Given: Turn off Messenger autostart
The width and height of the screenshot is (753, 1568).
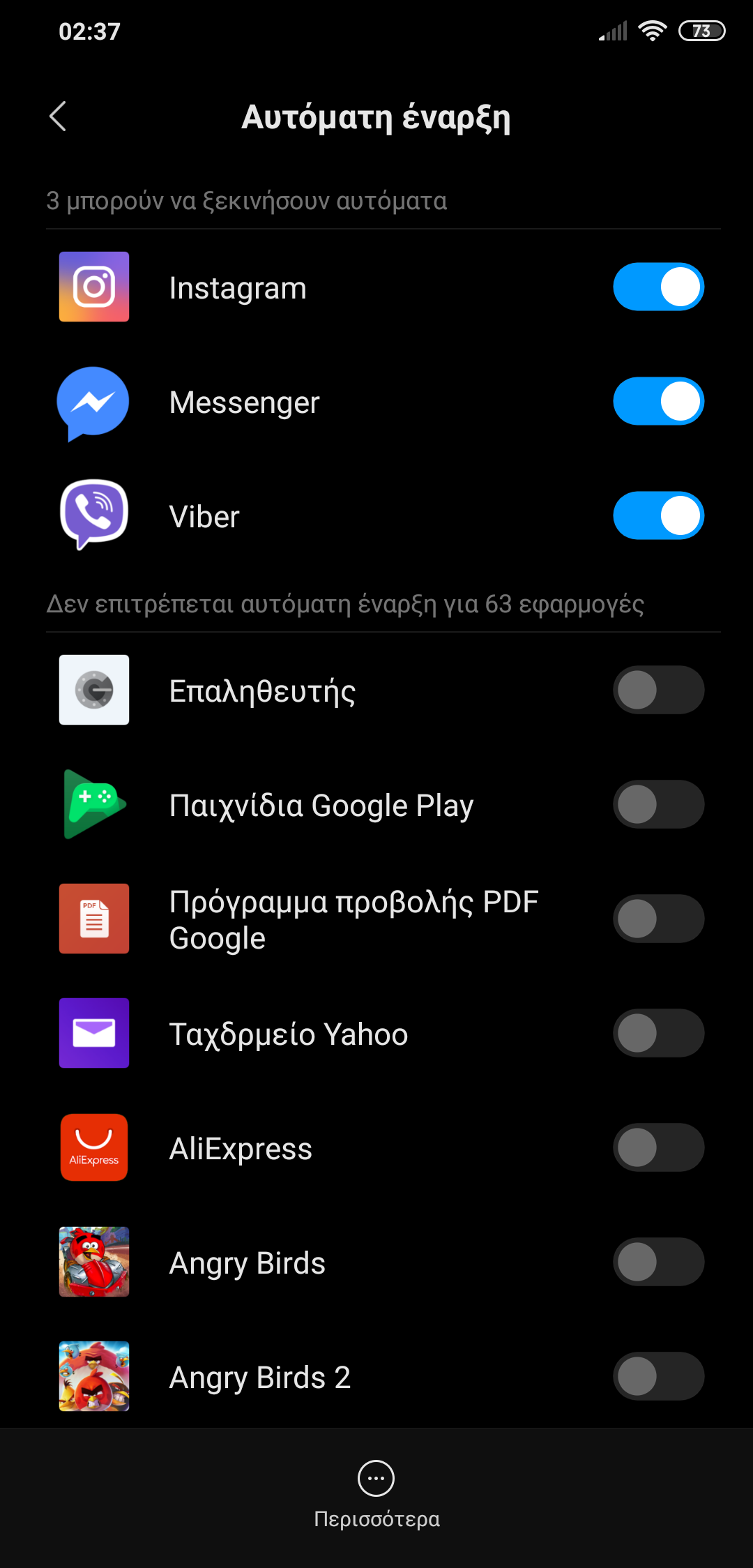Looking at the screenshot, I should pos(658,401).
